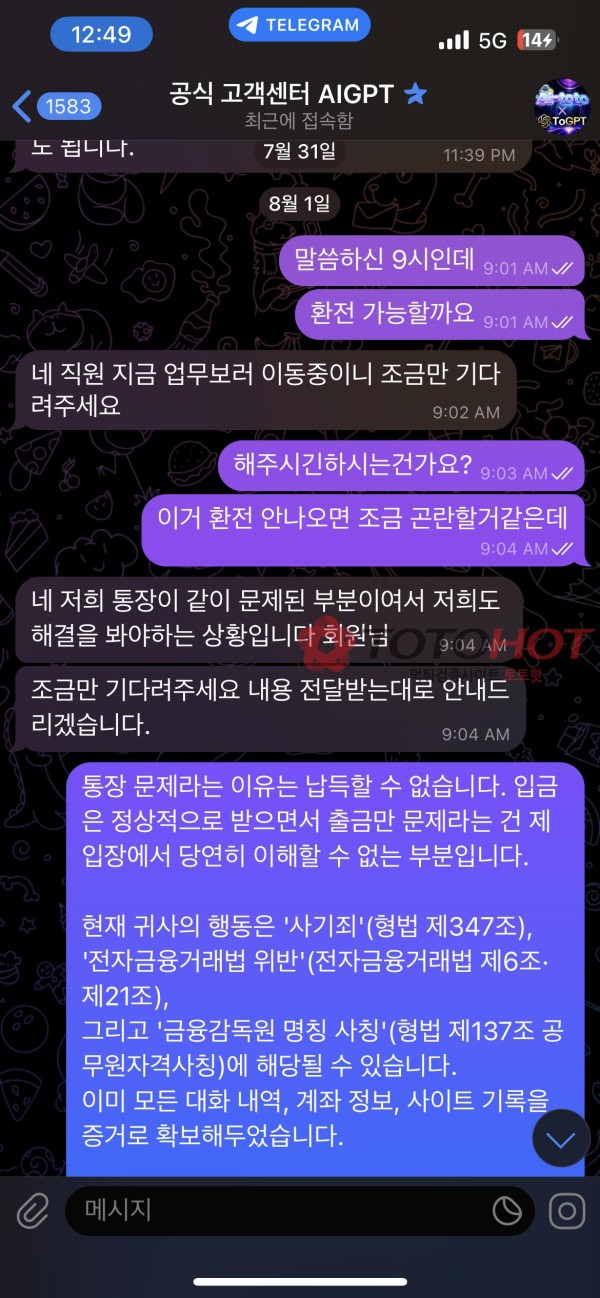Open the 공식 고객센터 AIGPT chat info header
This screenshot has height=1298, width=600.
[298, 106]
